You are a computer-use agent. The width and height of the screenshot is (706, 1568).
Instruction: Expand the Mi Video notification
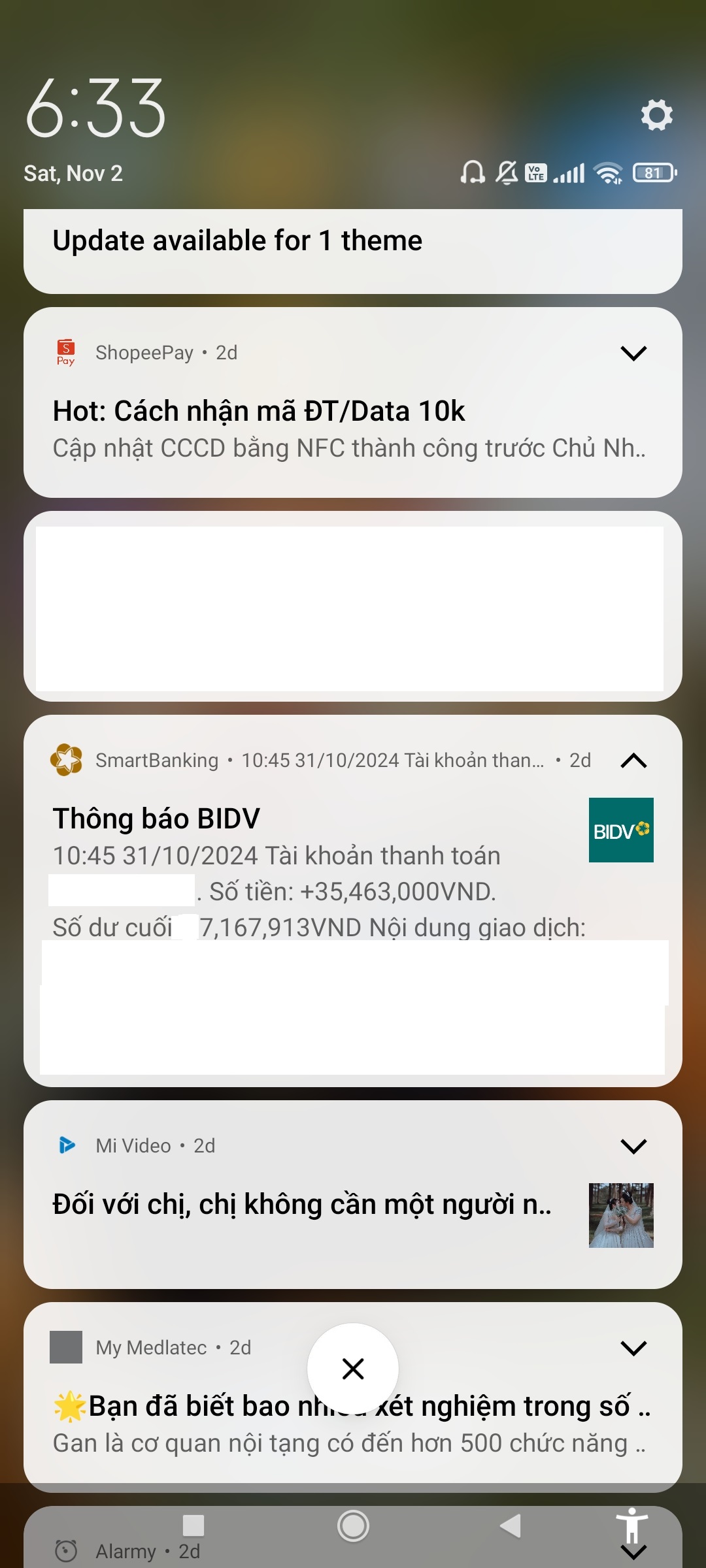[633, 1146]
